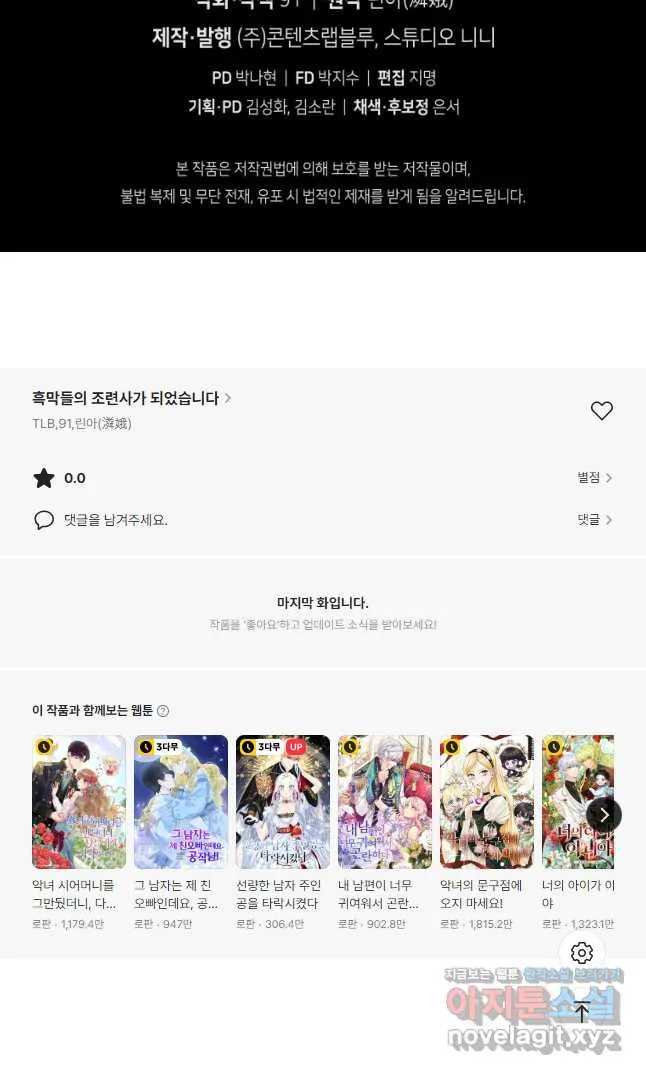Open viewer settings gear
Viewport: 646px width, 1075px height.
click(582, 953)
